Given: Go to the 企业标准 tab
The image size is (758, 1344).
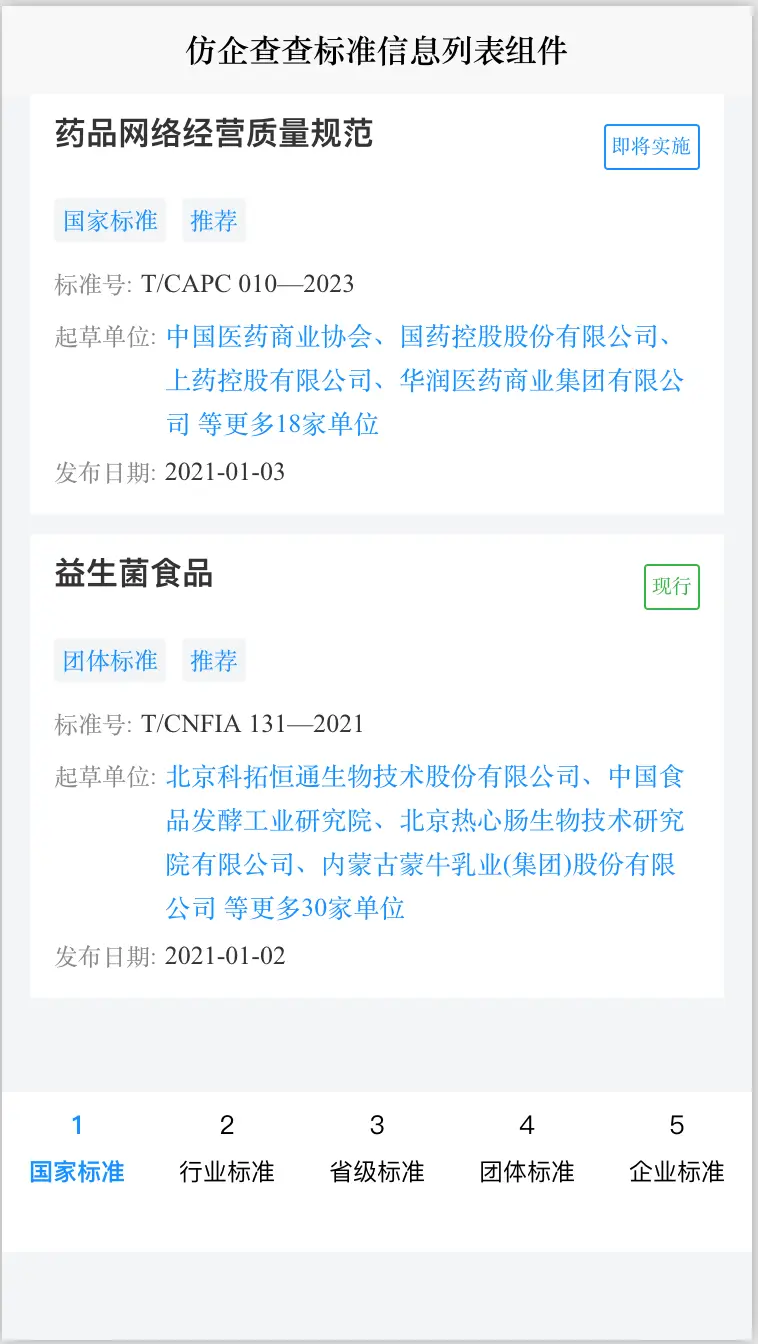Looking at the screenshot, I should tap(677, 1150).
